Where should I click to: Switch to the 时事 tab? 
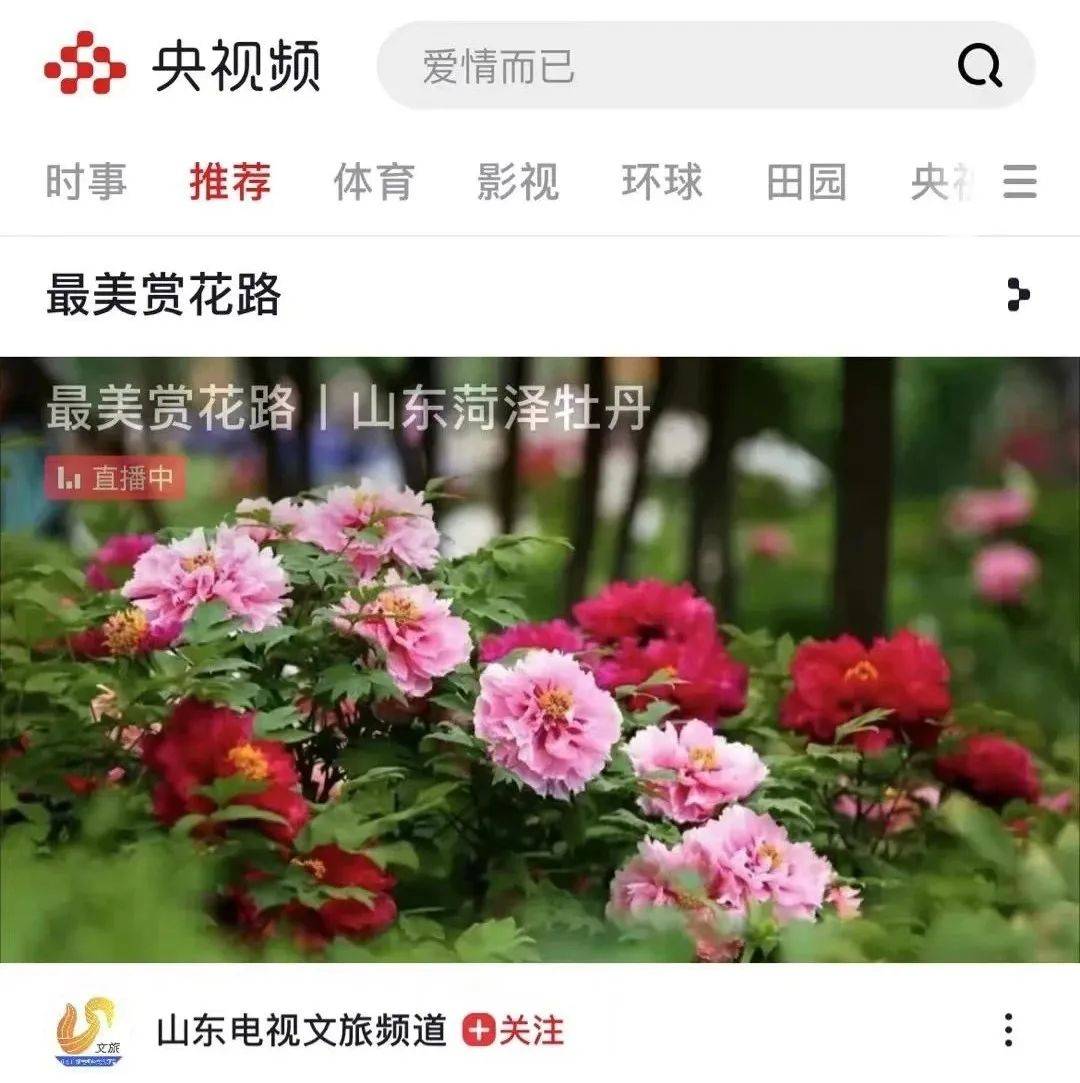coord(86,182)
